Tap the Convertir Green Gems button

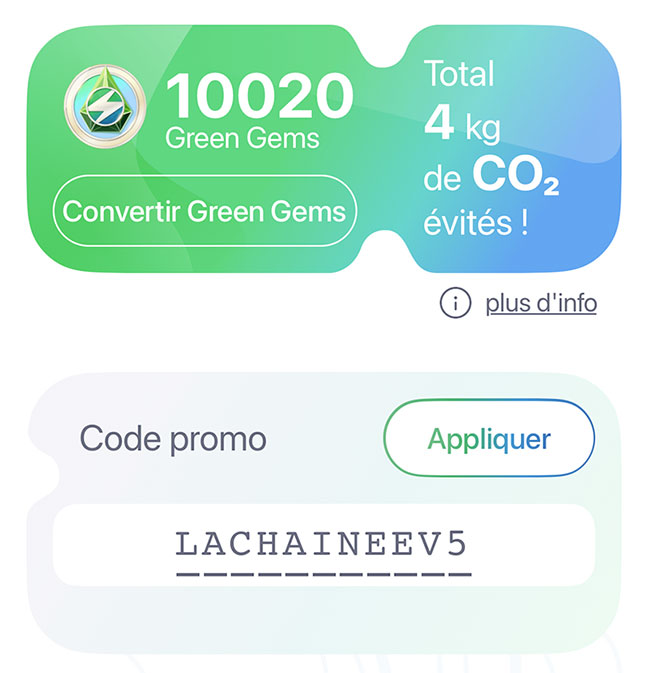click(x=204, y=211)
